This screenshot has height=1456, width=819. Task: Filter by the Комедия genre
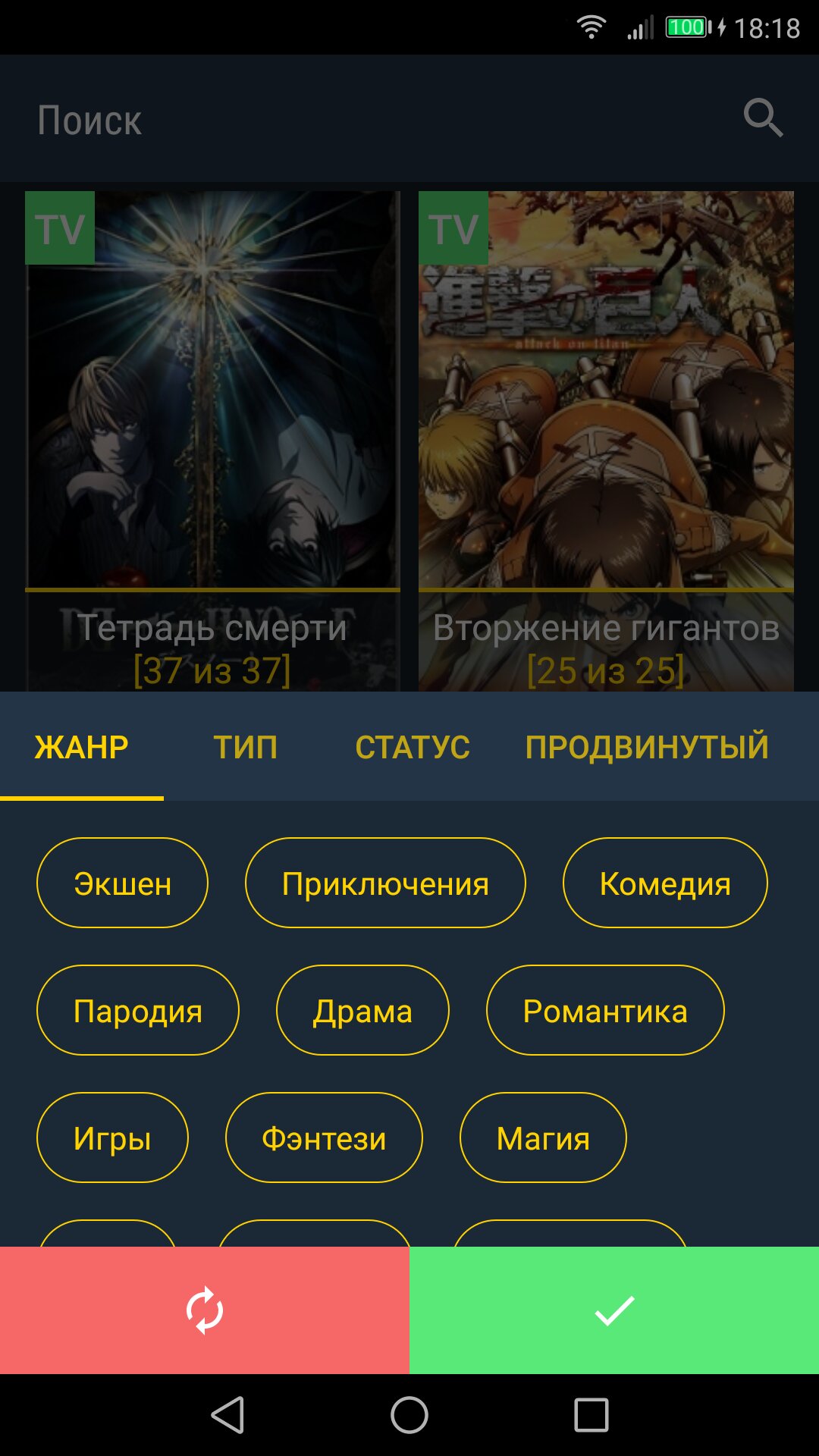(x=665, y=883)
